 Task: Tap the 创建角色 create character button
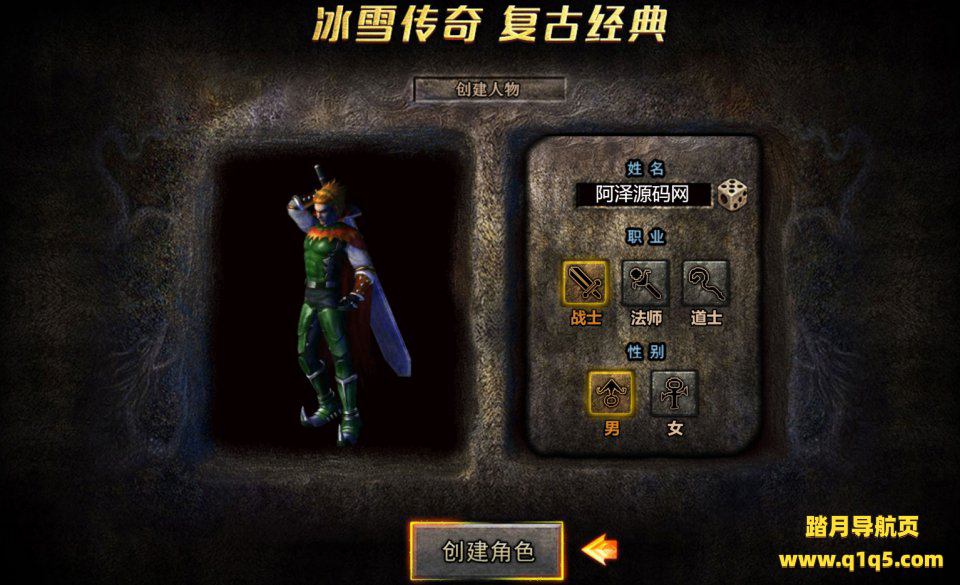[x=487, y=551]
